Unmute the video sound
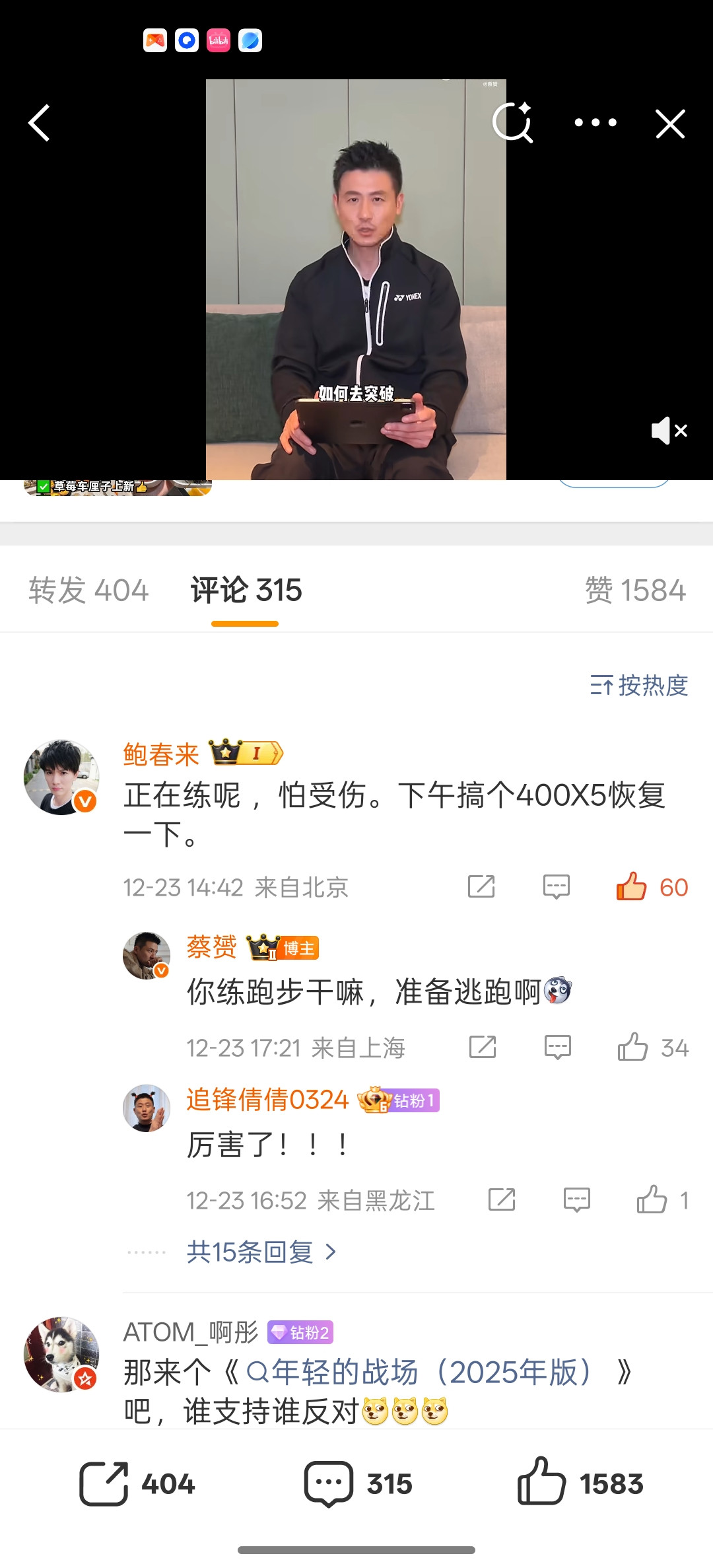 (x=669, y=431)
